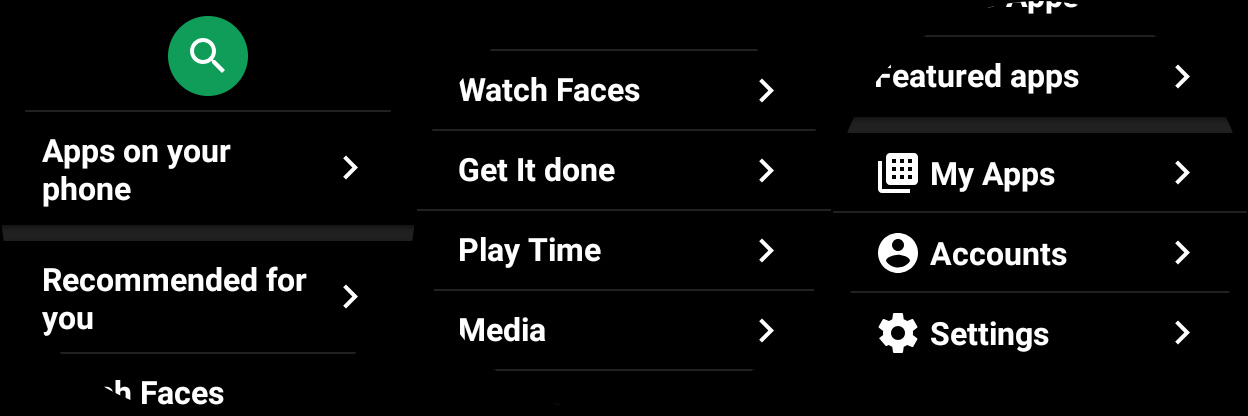Tap the green search icon
Image resolution: width=1248 pixels, height=416 pixels.
coord(207,56)
